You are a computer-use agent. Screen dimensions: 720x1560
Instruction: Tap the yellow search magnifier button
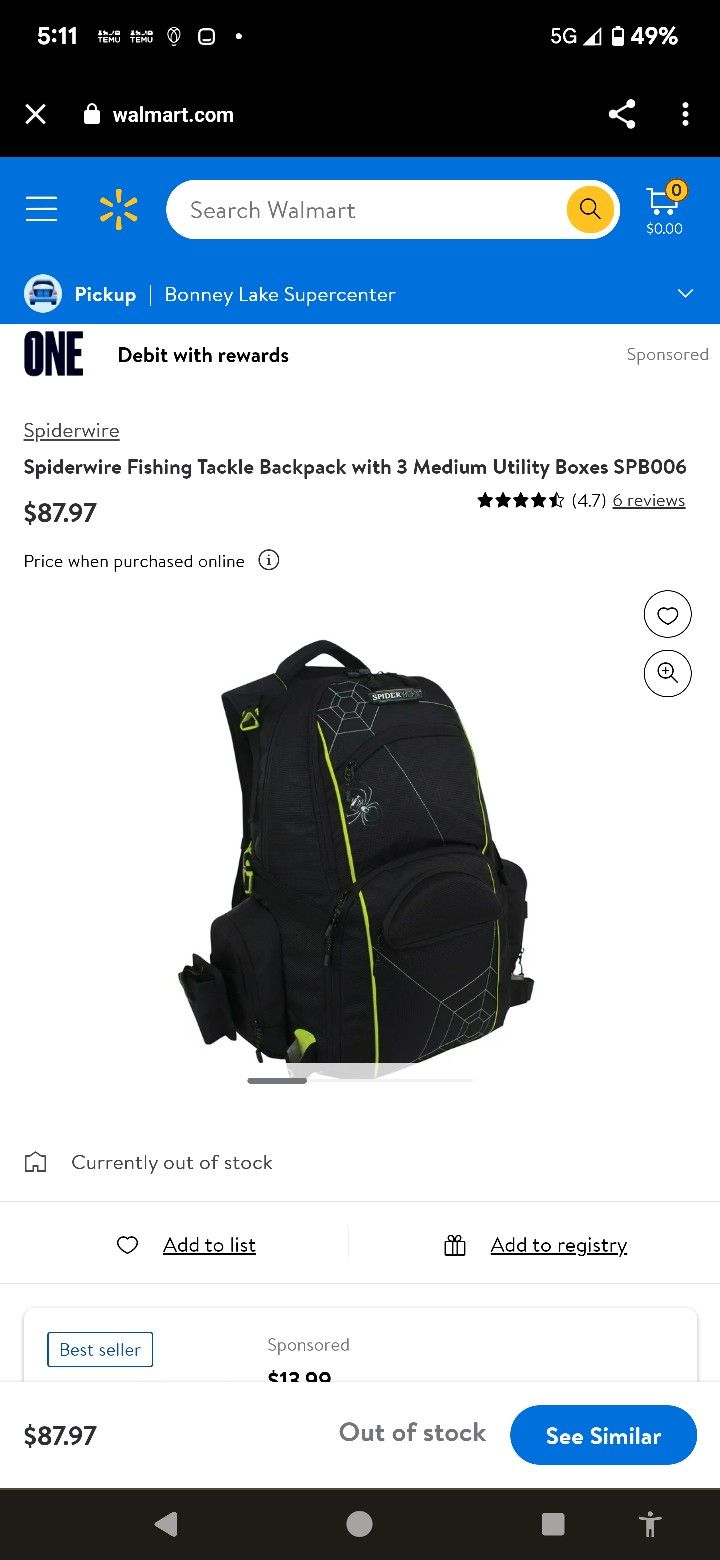(590, 210)
